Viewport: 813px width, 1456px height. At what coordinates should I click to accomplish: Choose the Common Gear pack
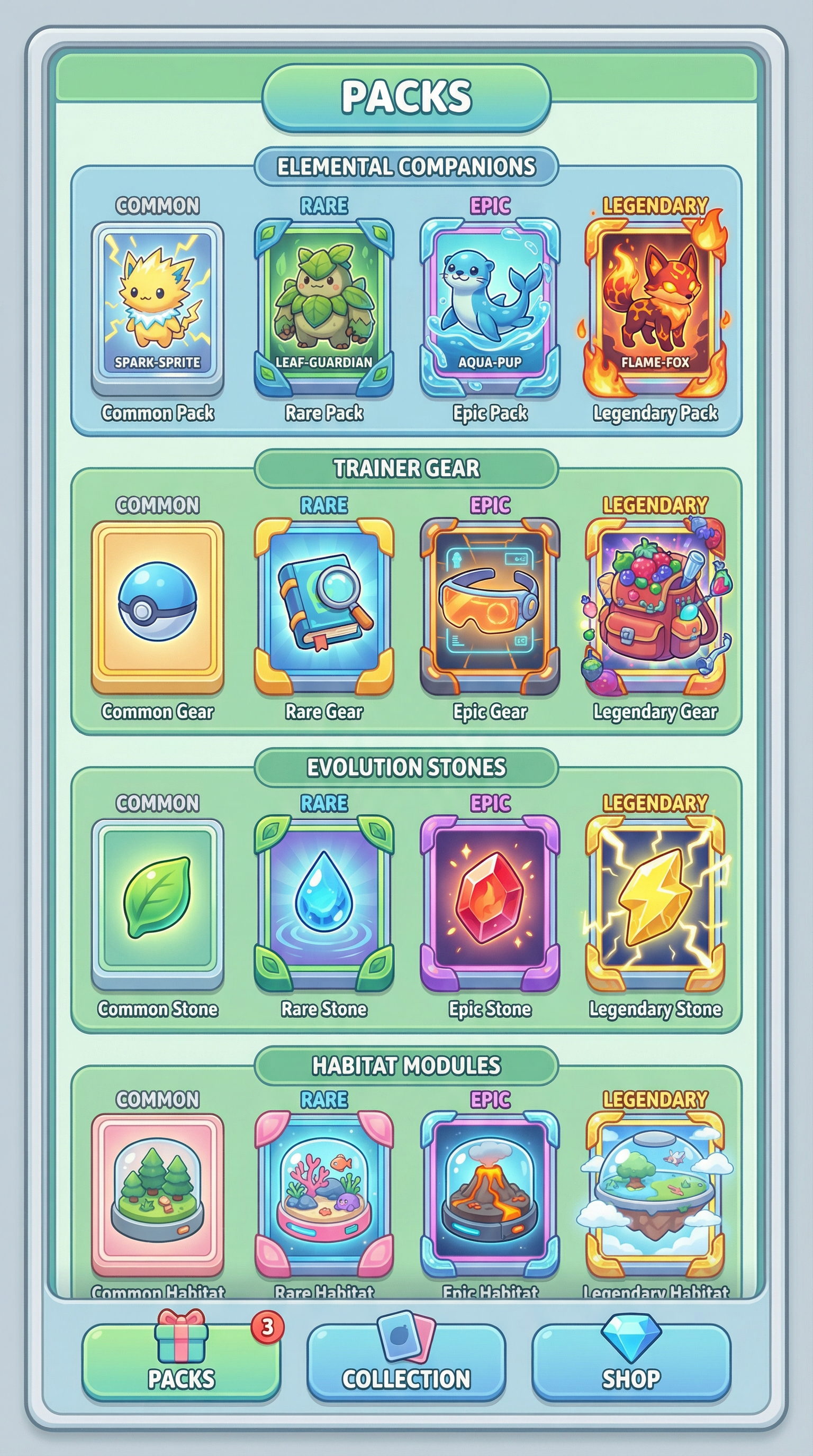(x=158, y=607)
